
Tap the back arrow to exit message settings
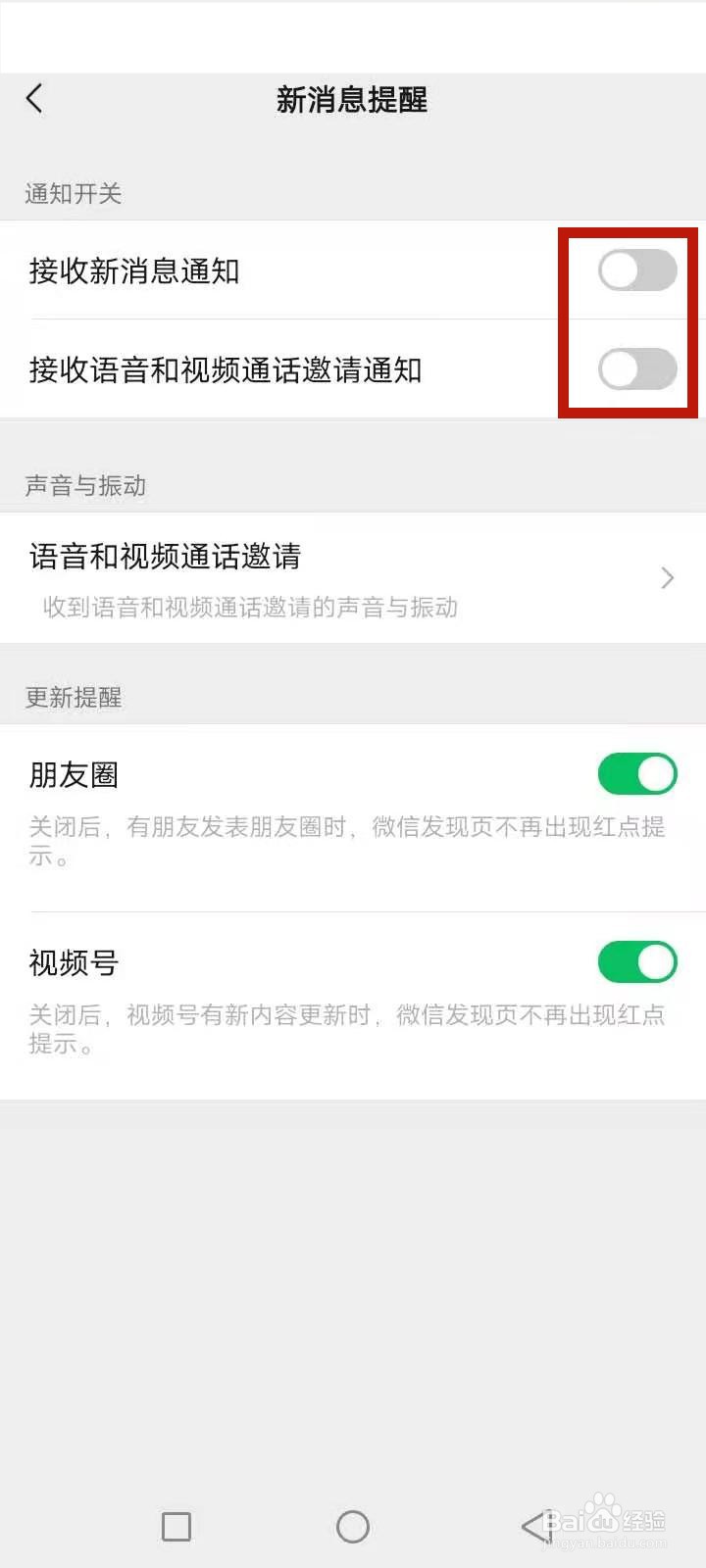[34, 99]
